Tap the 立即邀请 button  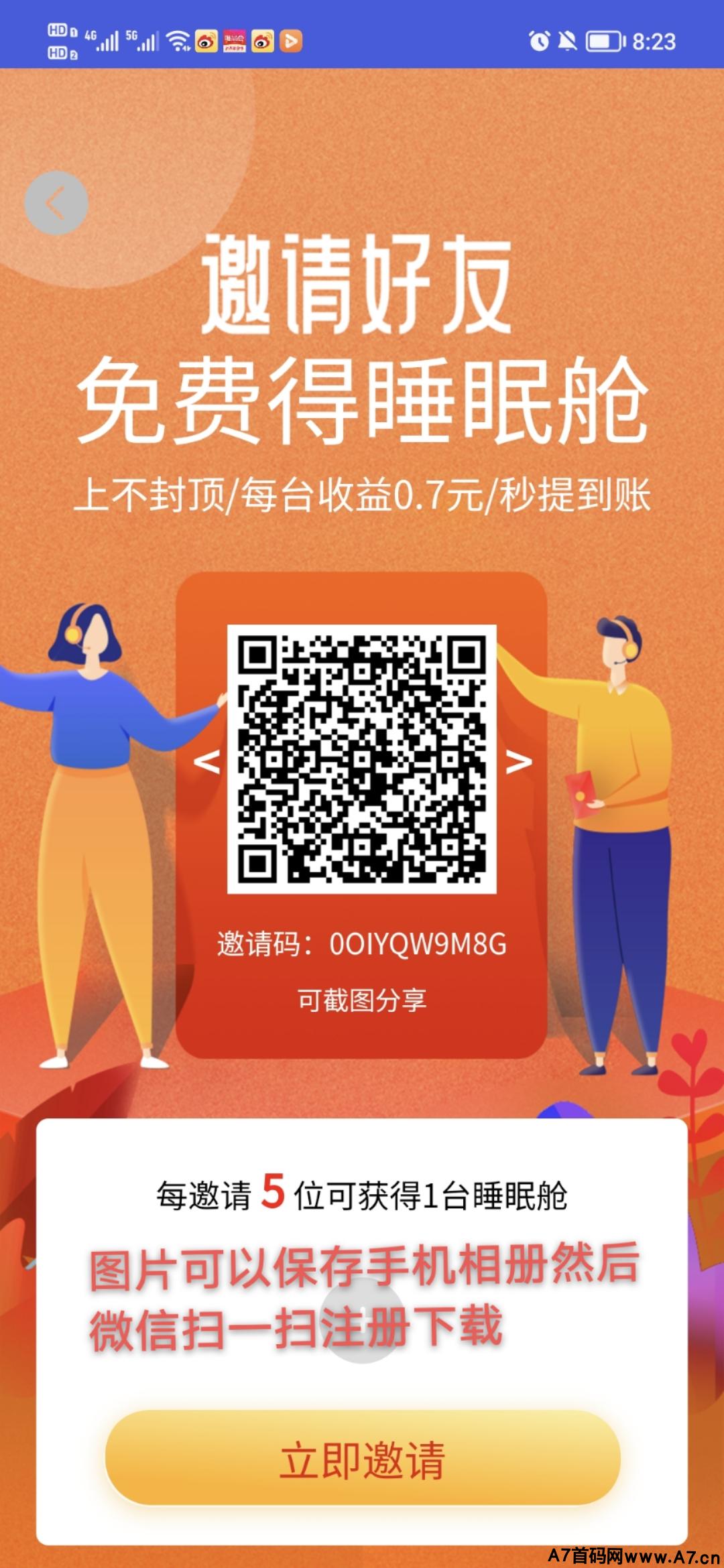coord(362,1460)
